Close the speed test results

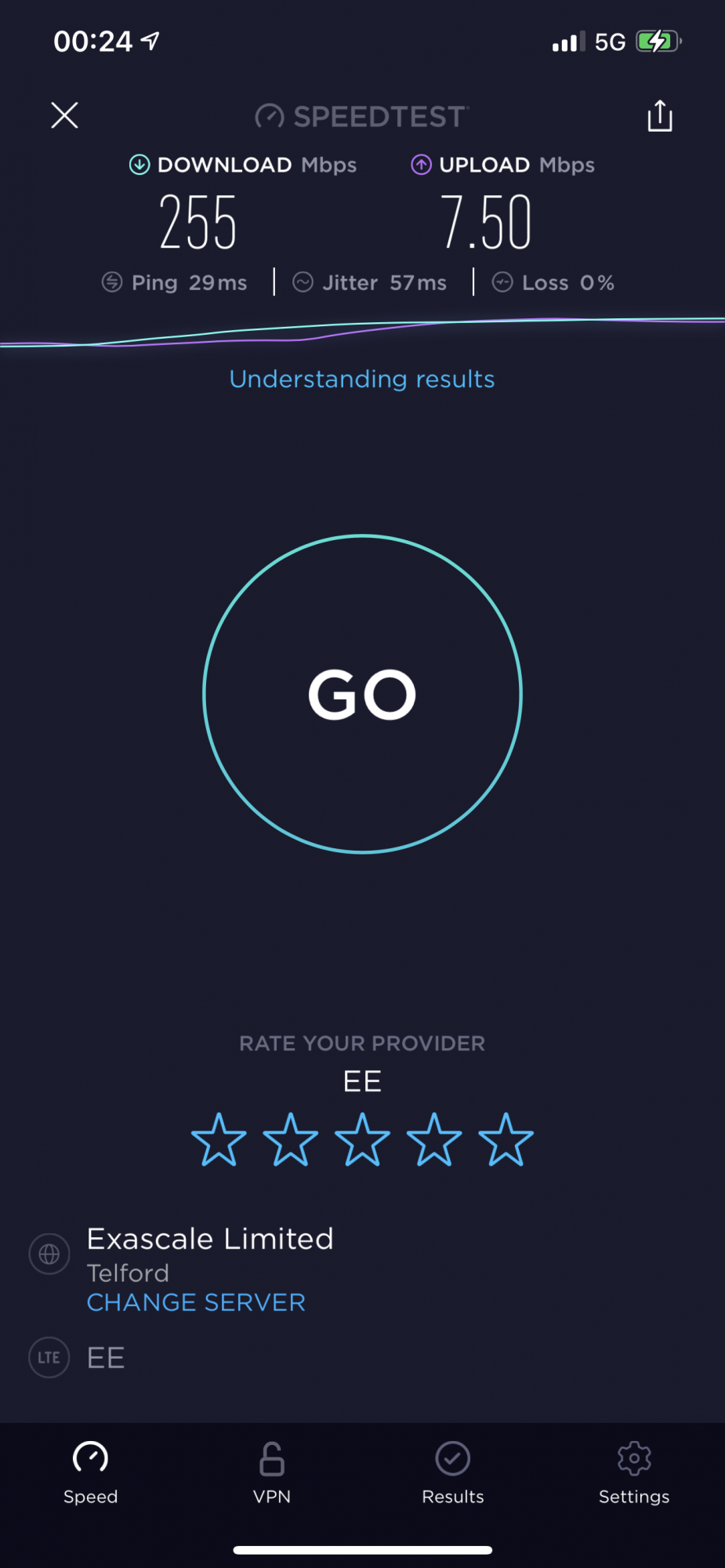[64, 115]
